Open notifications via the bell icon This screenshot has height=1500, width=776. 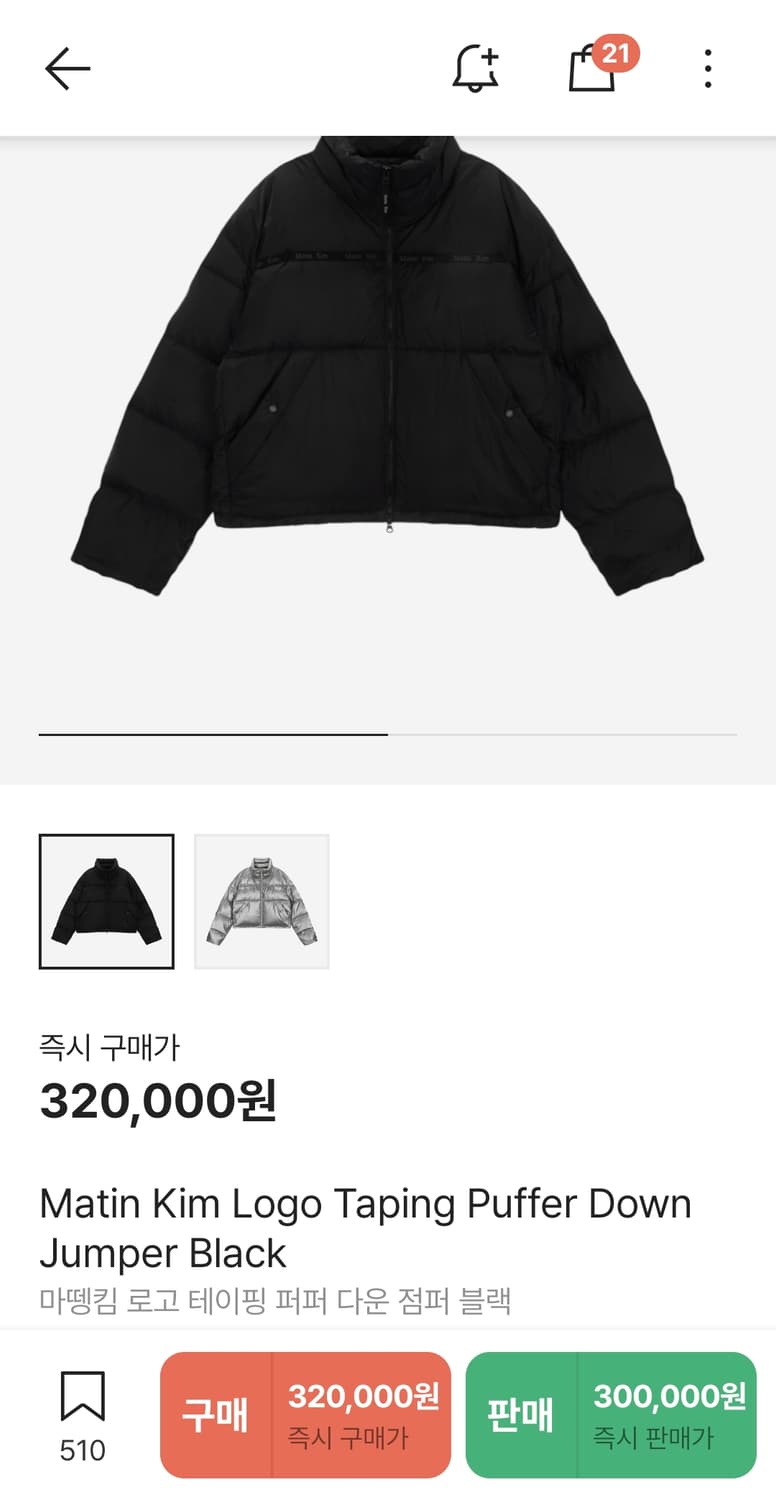click(474, 68)
